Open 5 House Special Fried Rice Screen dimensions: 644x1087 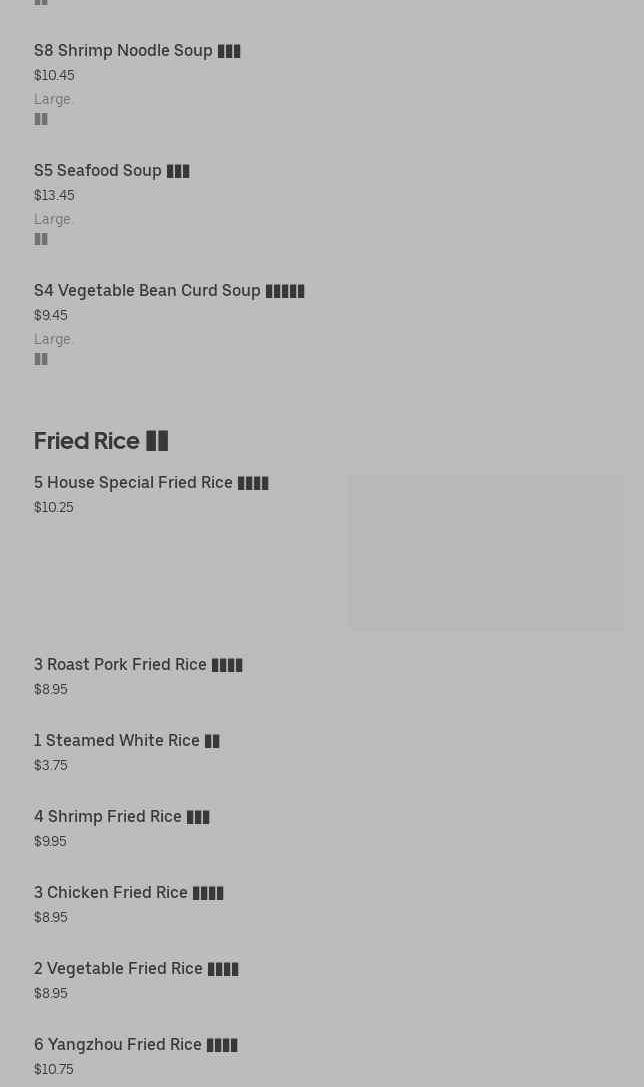151,483
